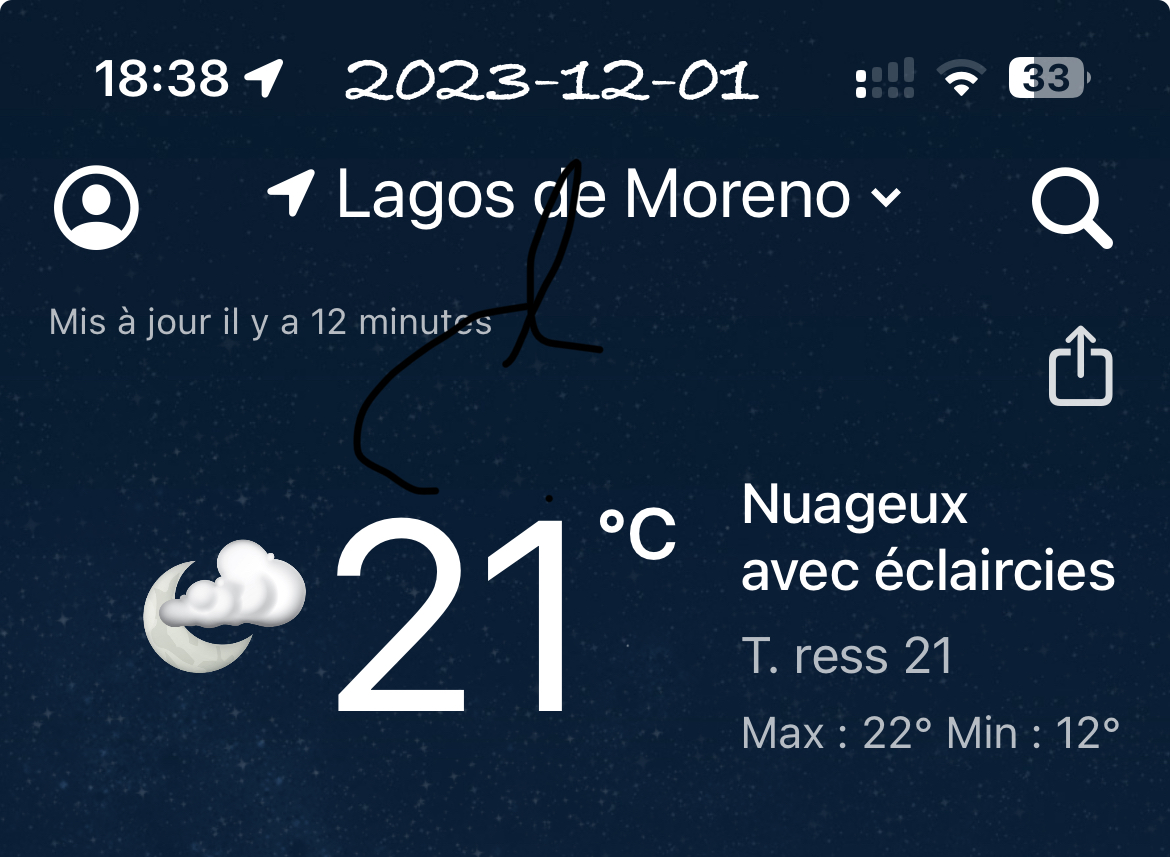This screenshot has width=1170, height=857.
Task: Share the current weather conditions
Action: 1080,366
